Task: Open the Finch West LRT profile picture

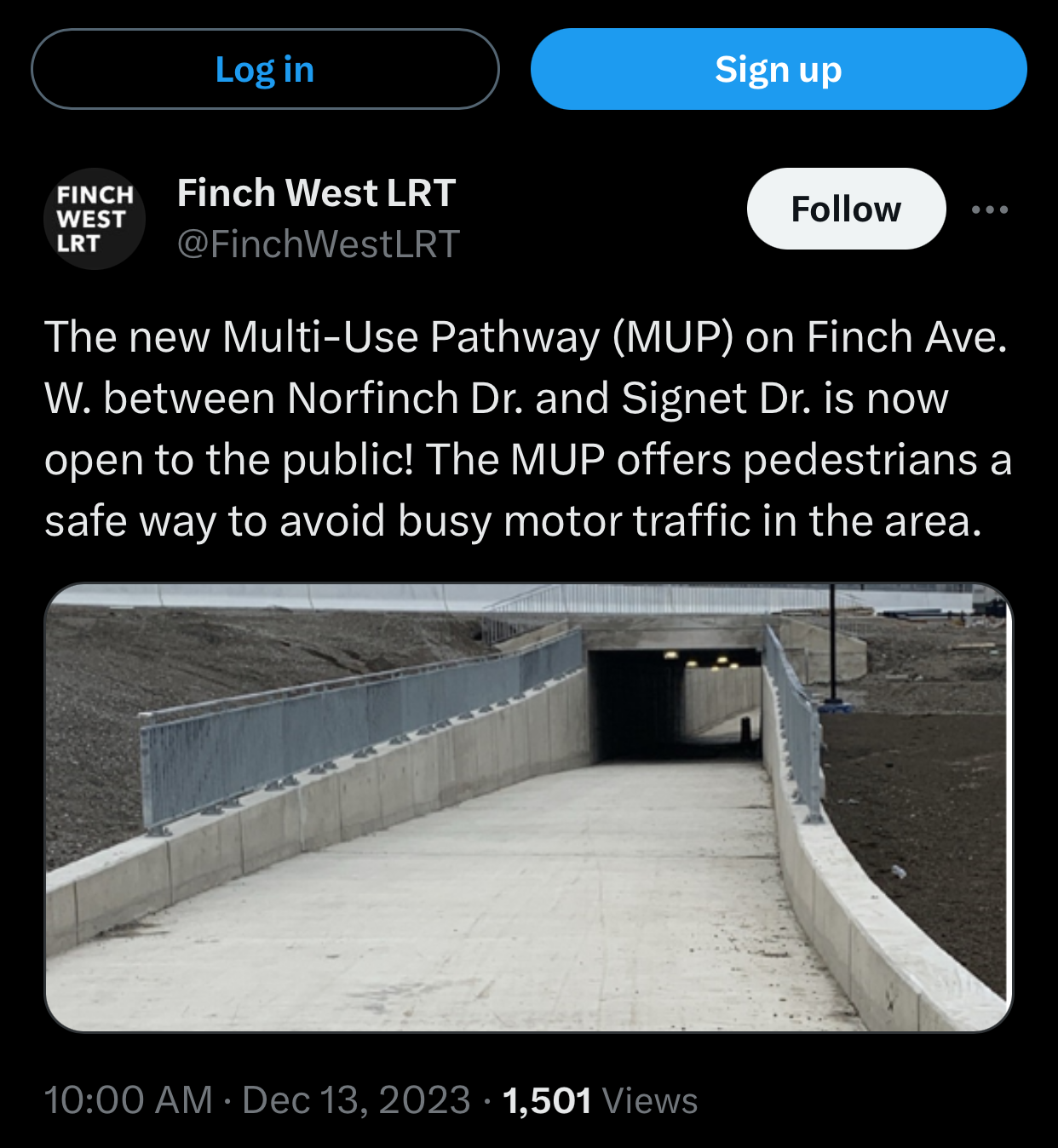Action: click(x=95, y=219)
